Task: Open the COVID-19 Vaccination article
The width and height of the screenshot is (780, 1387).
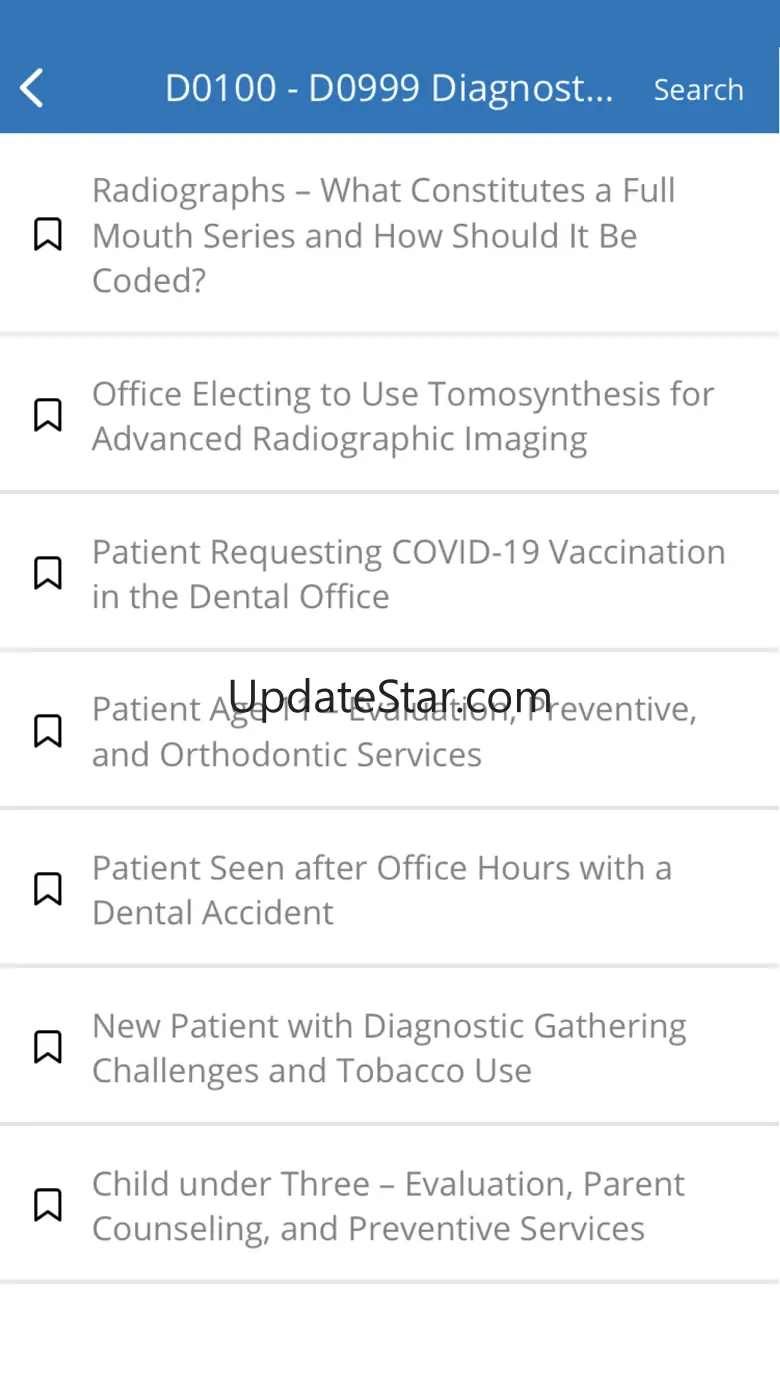Action: pyautogui.click(x=408, y=574)
